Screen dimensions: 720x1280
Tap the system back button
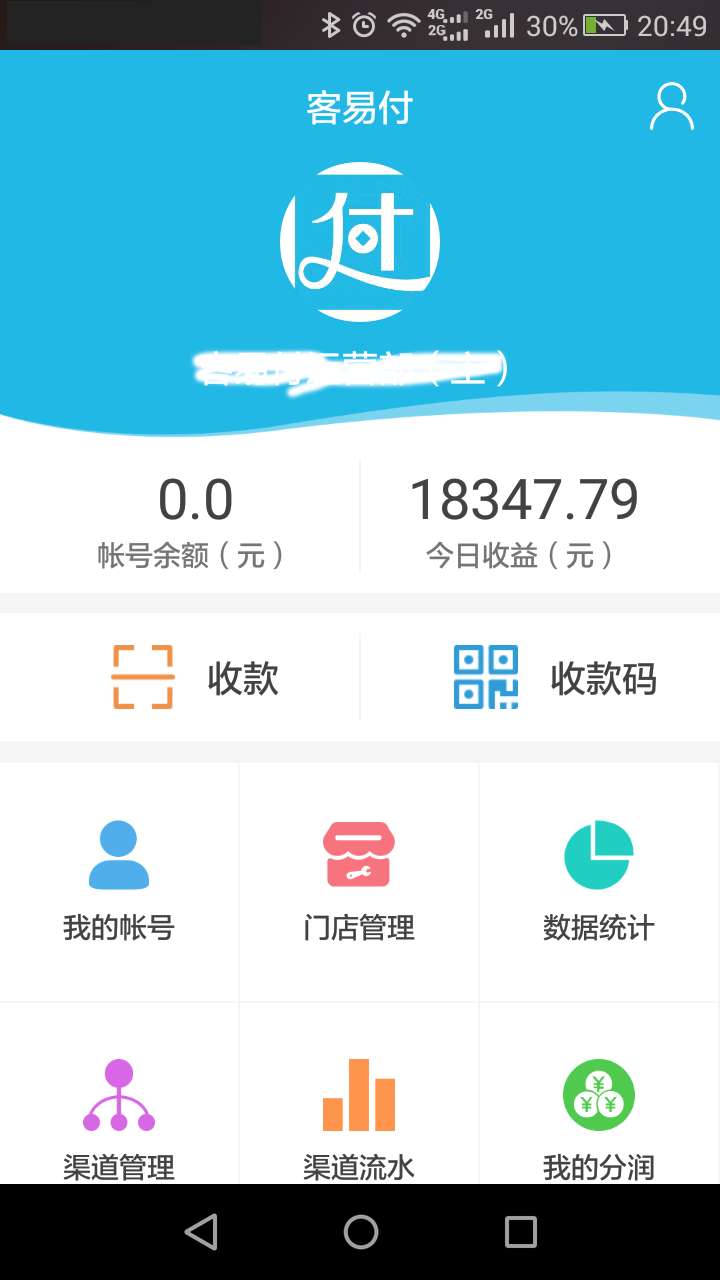(x=201, y=1232)
